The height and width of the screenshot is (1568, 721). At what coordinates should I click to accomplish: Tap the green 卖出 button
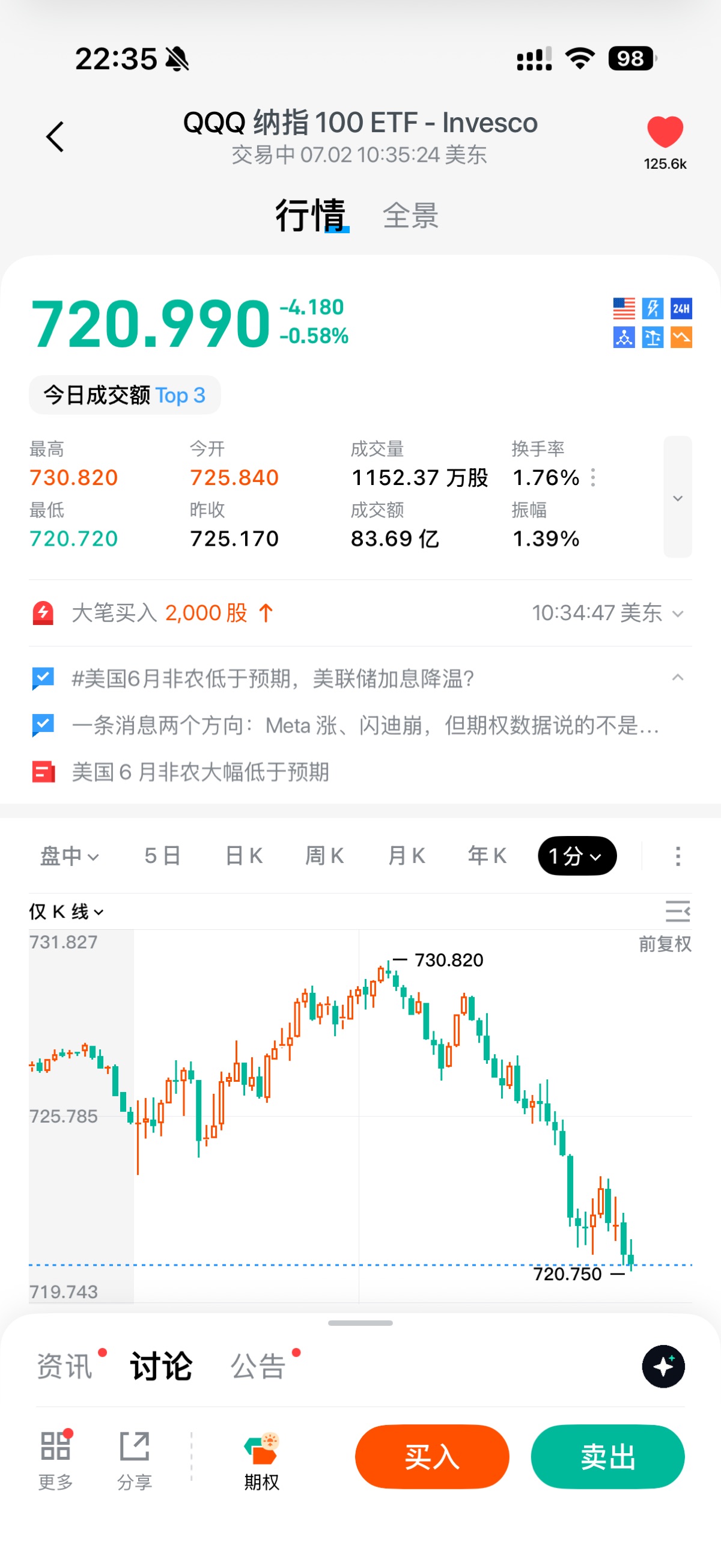[x=608, y=1457]
